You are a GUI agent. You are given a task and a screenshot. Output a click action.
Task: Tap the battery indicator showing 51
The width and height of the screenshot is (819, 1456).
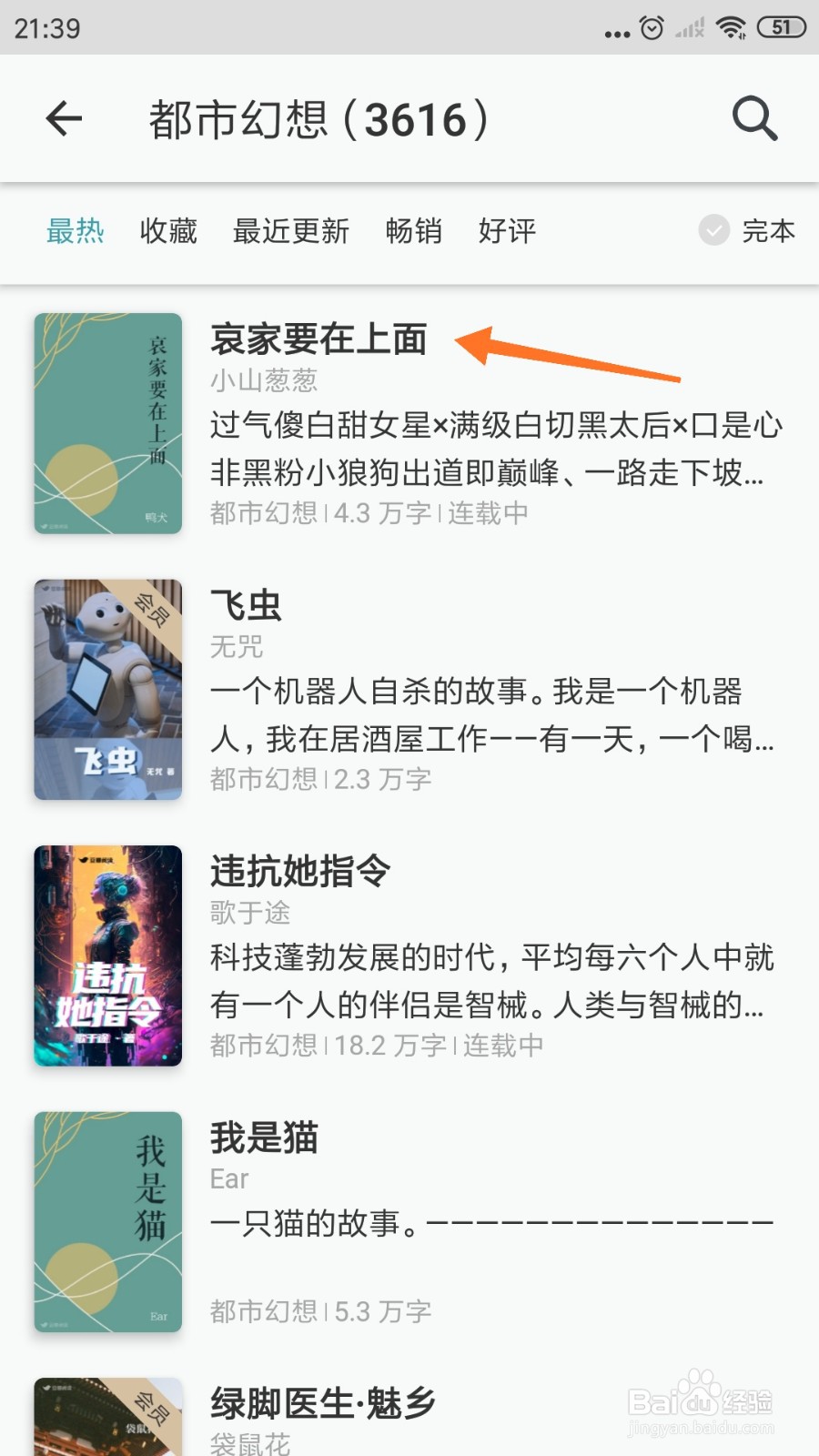pos(781,27)
